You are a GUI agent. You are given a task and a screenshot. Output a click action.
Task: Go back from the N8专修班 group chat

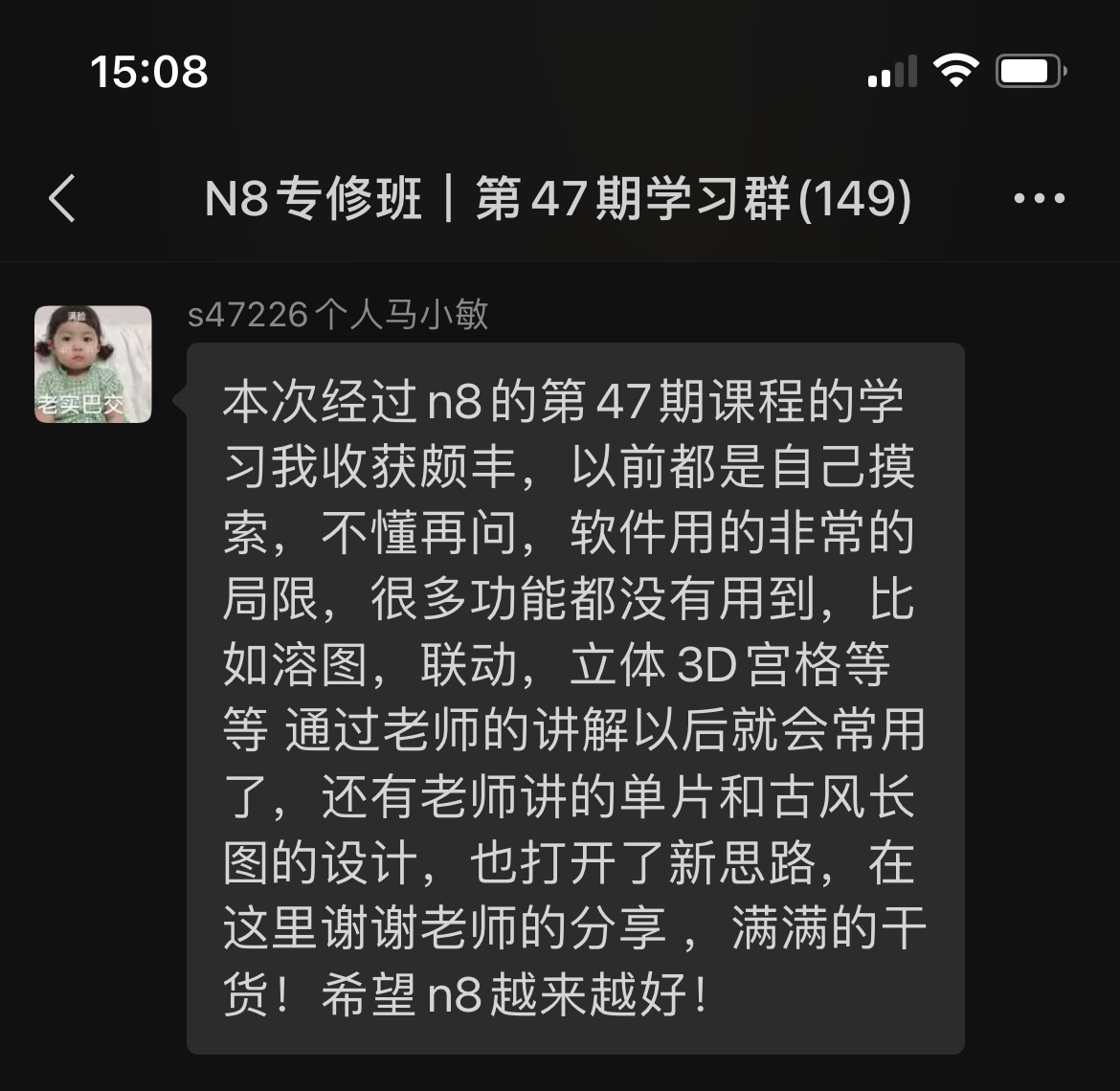pyautogui.click(x=62, y=199)
